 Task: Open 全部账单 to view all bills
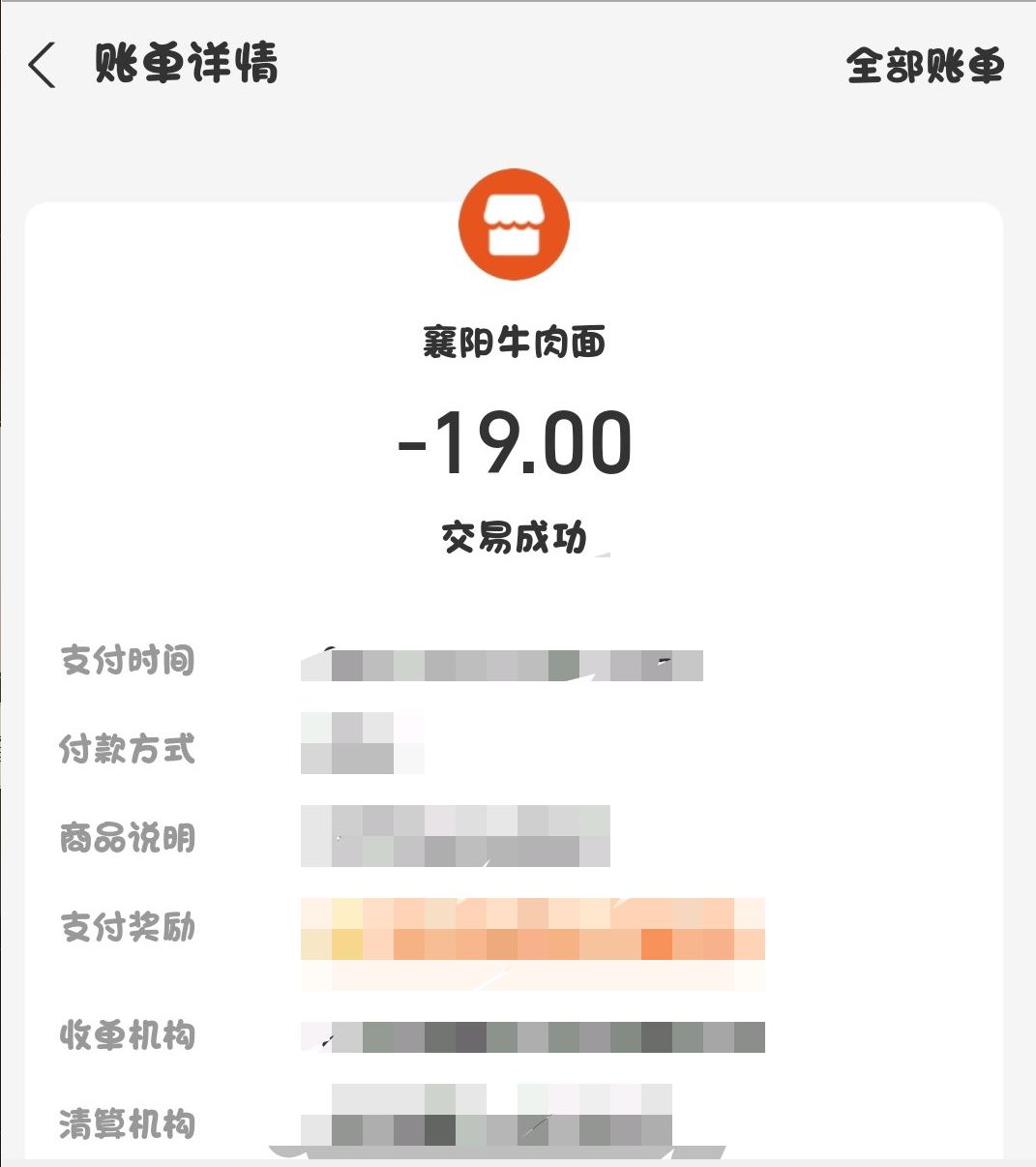925,66
